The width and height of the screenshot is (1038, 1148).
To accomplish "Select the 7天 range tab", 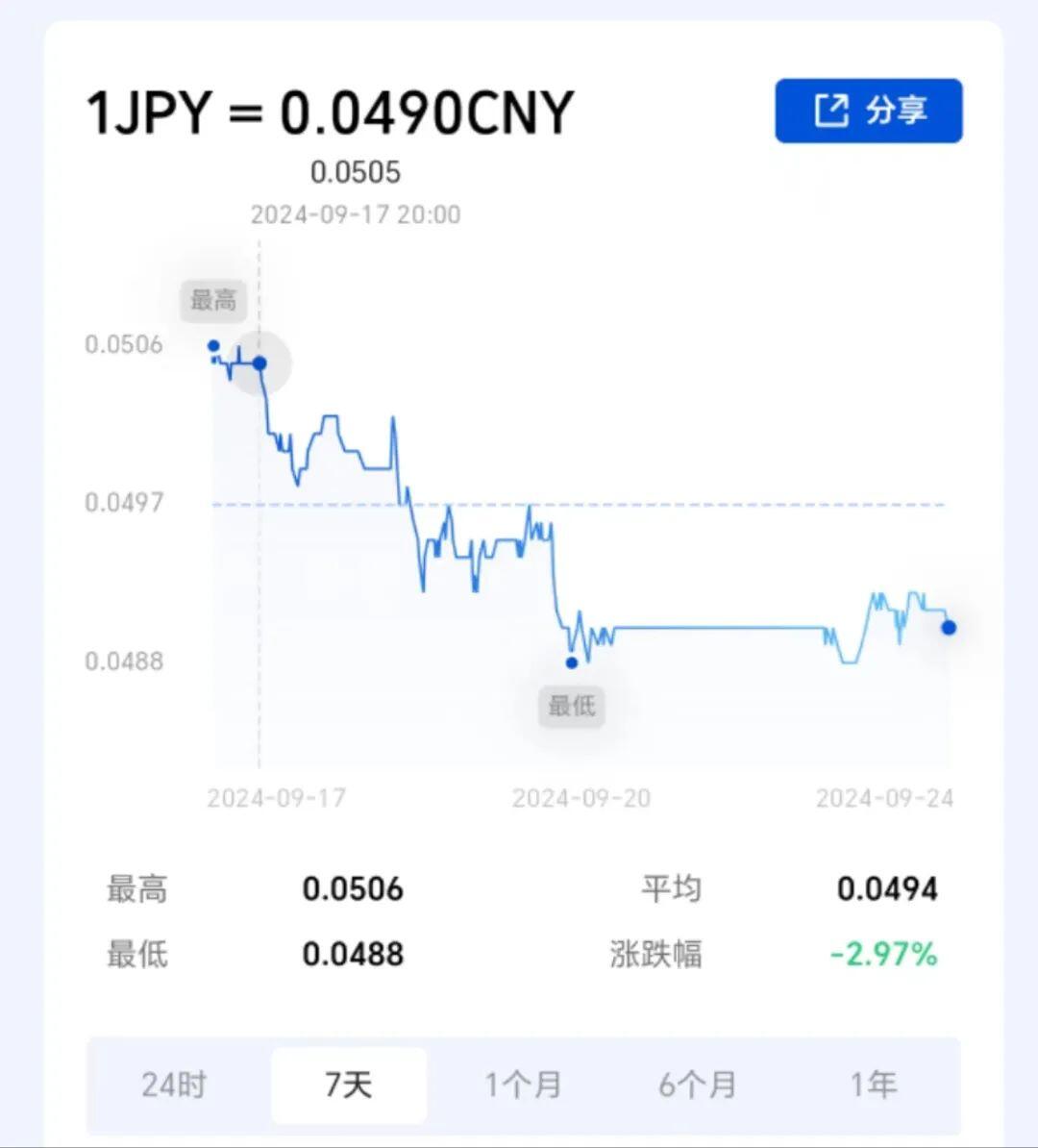I will (349, 1085).
